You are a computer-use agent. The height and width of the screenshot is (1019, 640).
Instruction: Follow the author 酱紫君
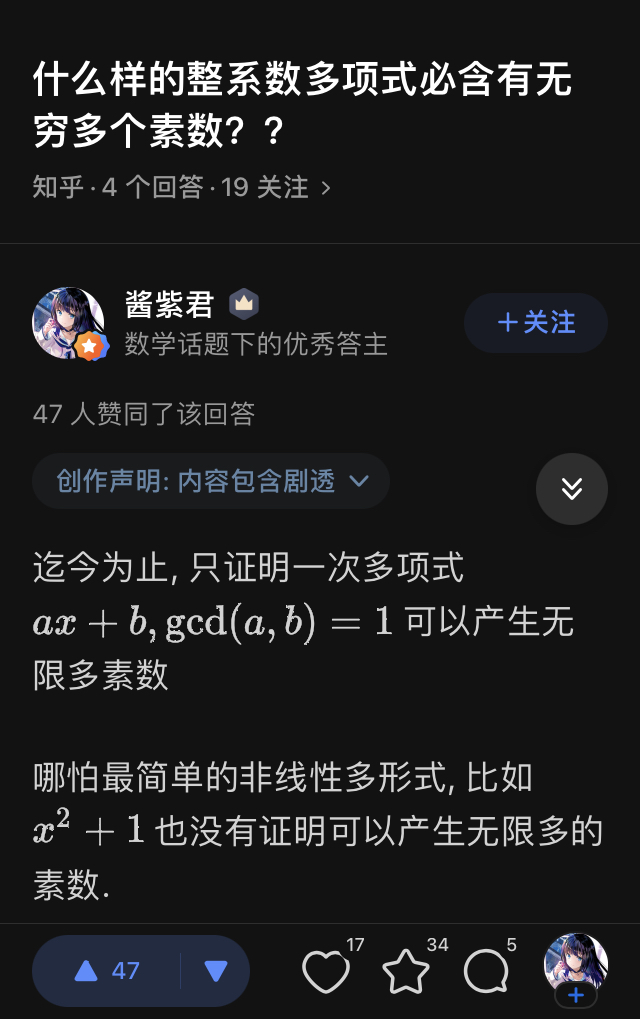[535, 322]
